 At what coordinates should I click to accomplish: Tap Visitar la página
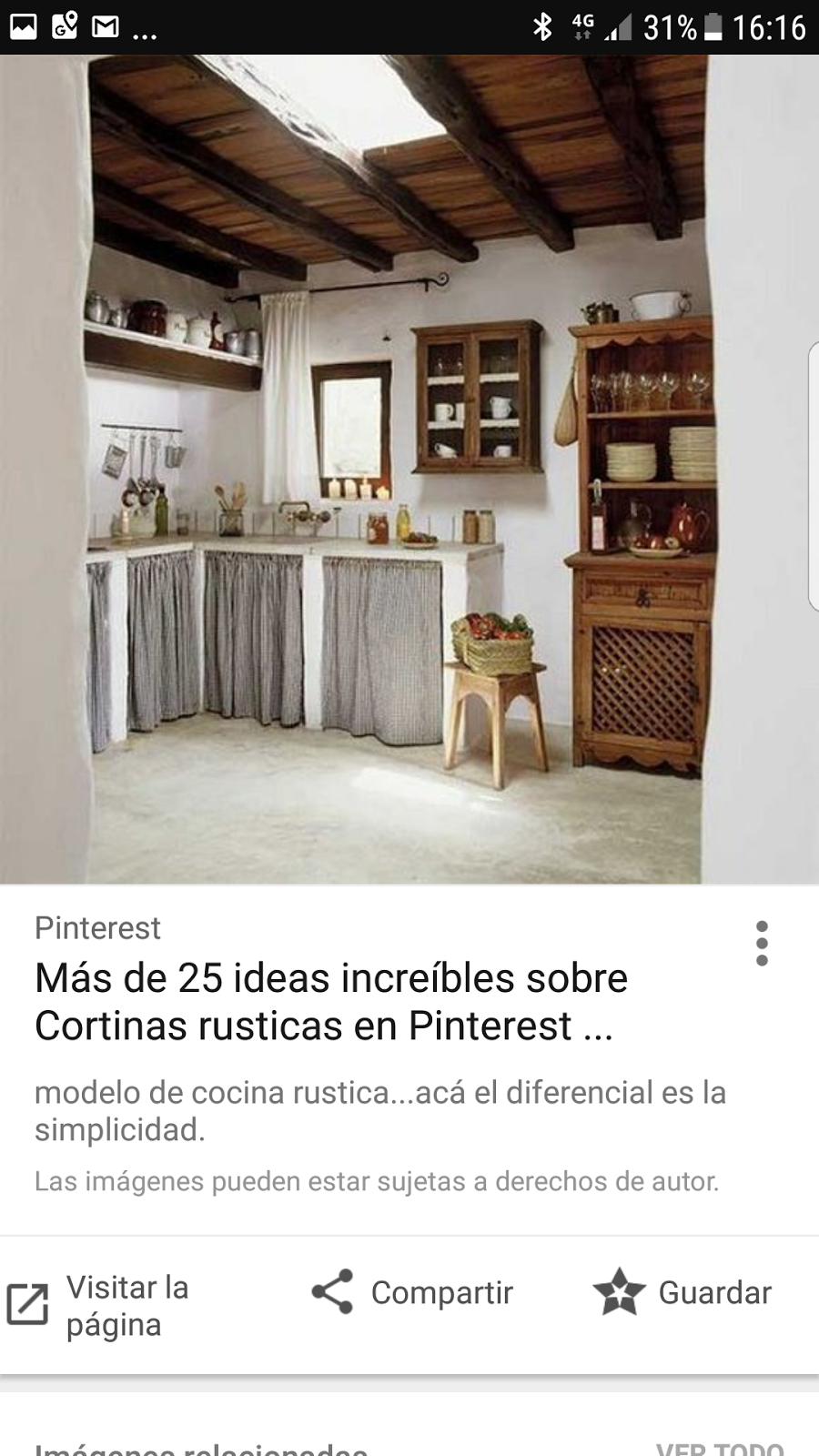[x=98, y=1305]
